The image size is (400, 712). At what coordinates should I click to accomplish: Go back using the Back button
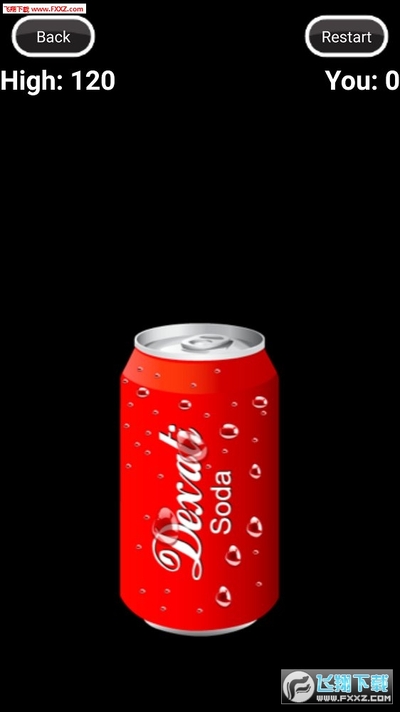[53, 36]
